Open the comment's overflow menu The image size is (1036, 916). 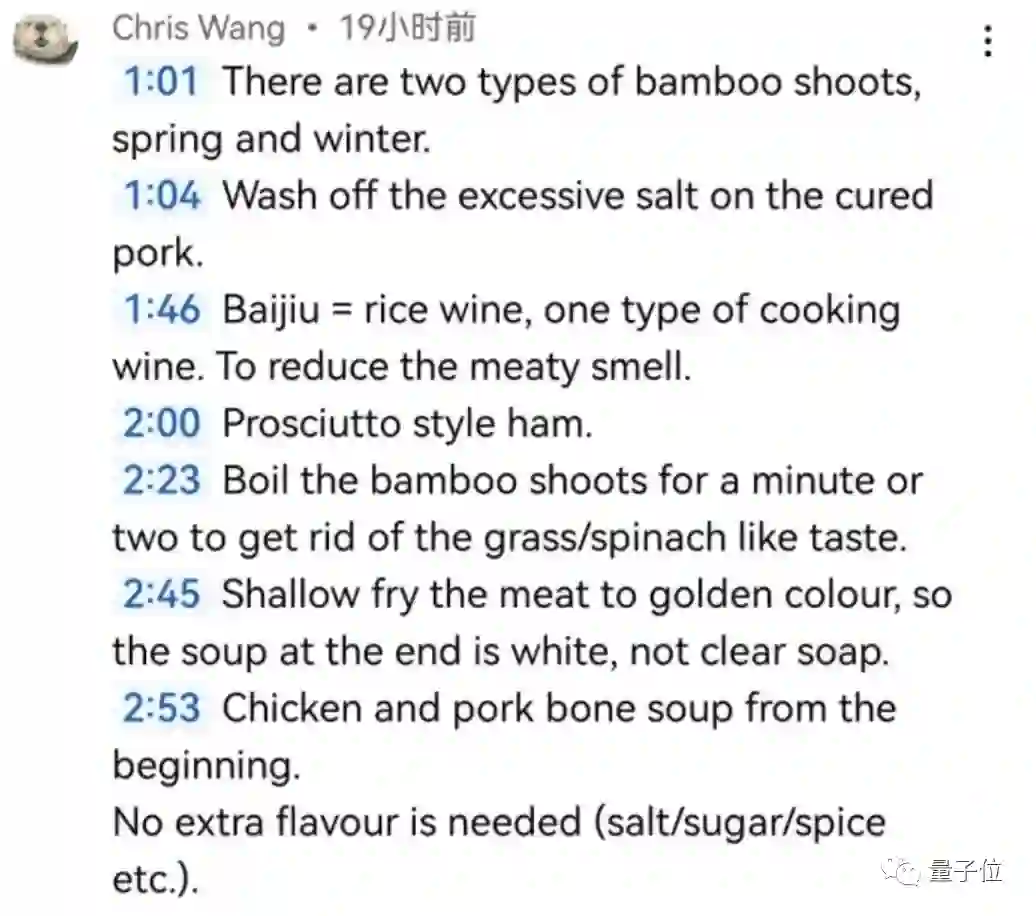click(x=988, y=41)
